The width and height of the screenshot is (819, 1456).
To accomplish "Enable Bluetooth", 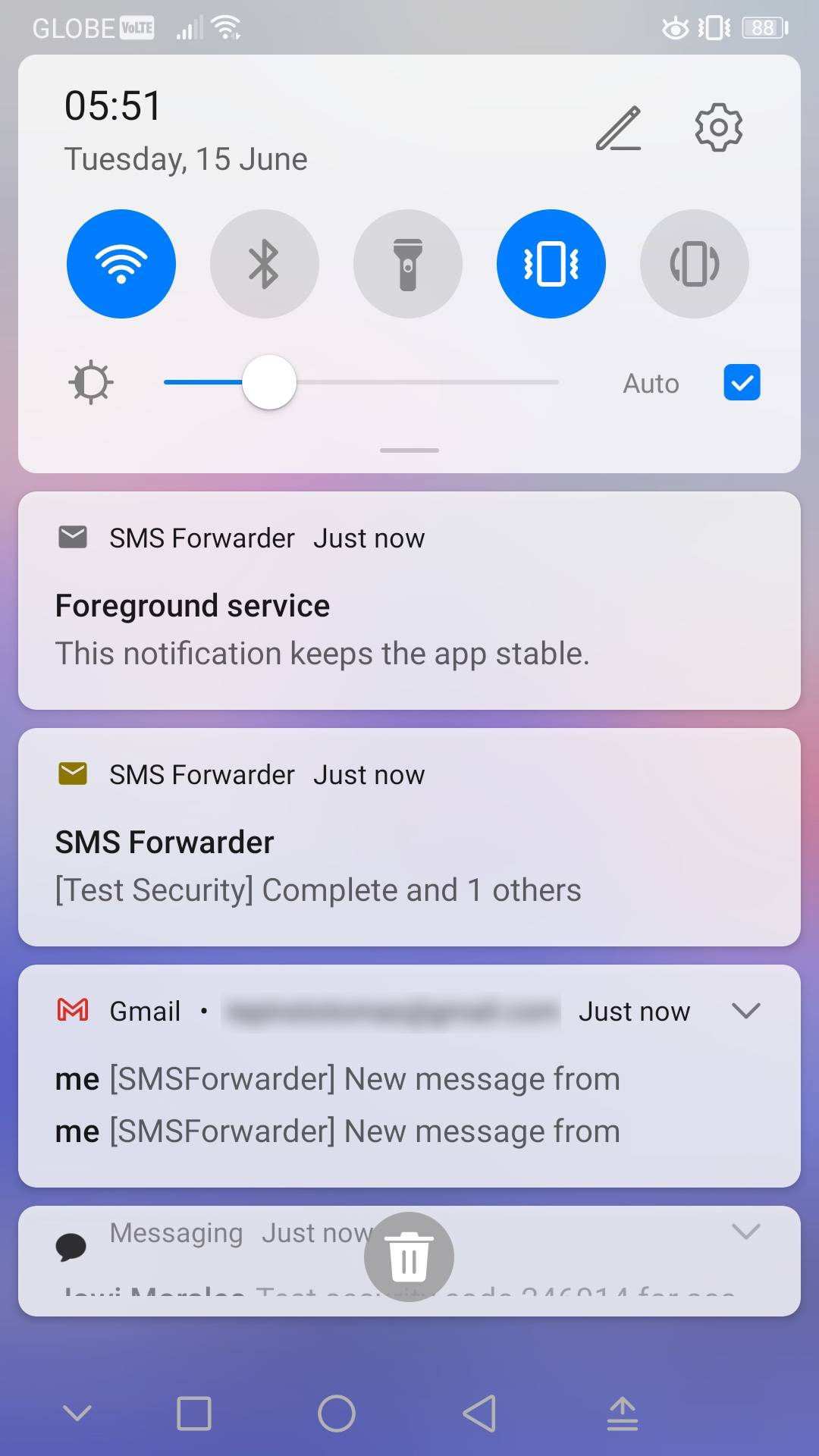I will [264, 264].
